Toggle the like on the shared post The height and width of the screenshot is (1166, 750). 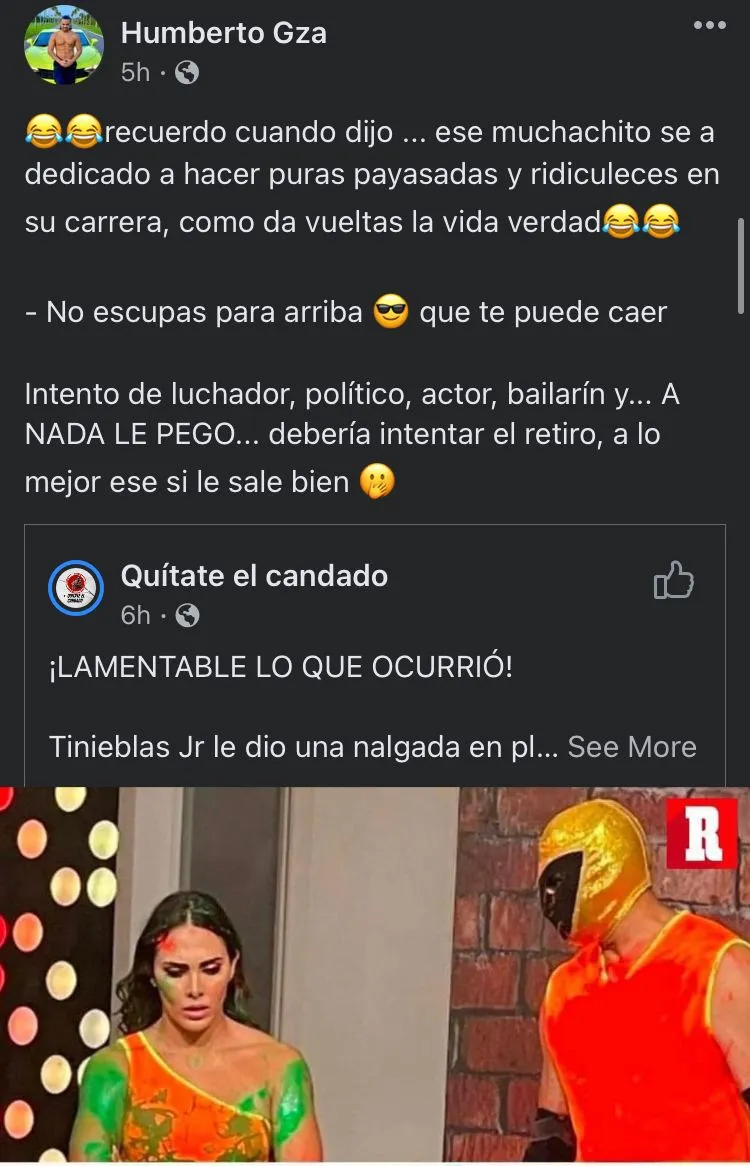coord(676,580)
